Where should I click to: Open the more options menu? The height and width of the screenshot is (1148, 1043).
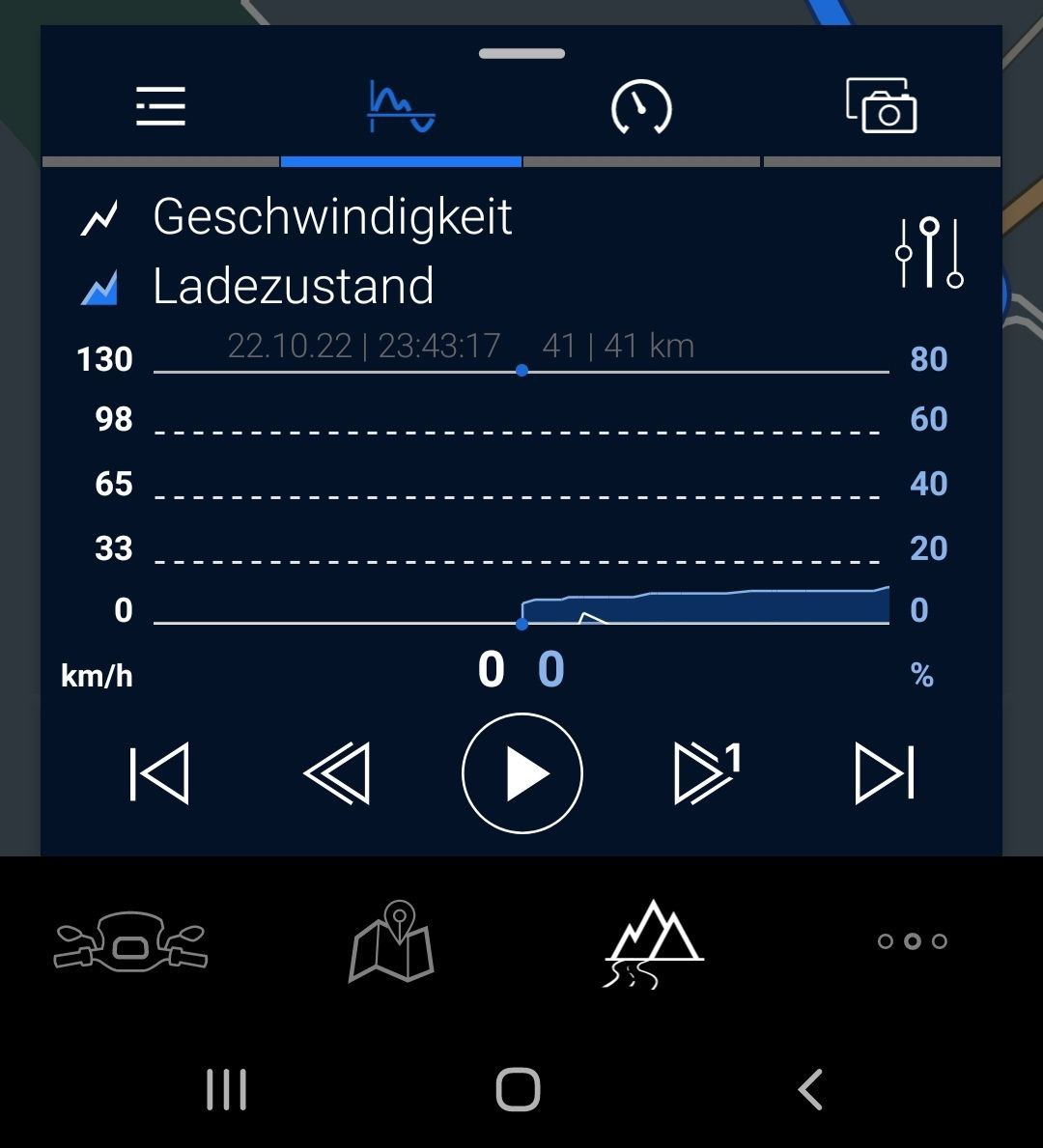click(913, 941)
